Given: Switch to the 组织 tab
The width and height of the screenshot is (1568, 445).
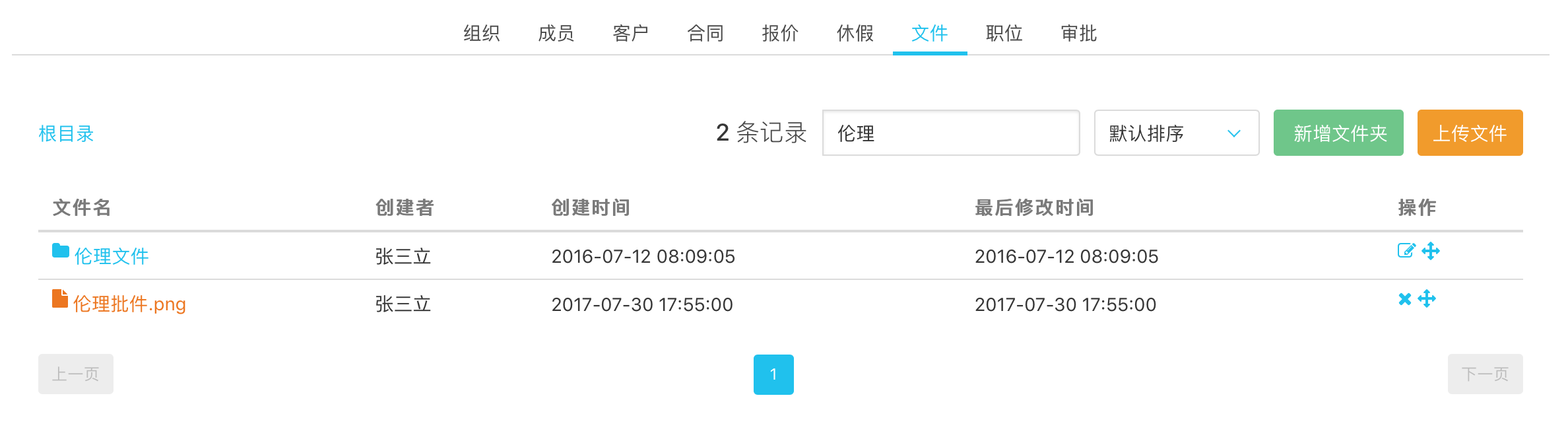Looking at the screenshot, I should 481,33.
